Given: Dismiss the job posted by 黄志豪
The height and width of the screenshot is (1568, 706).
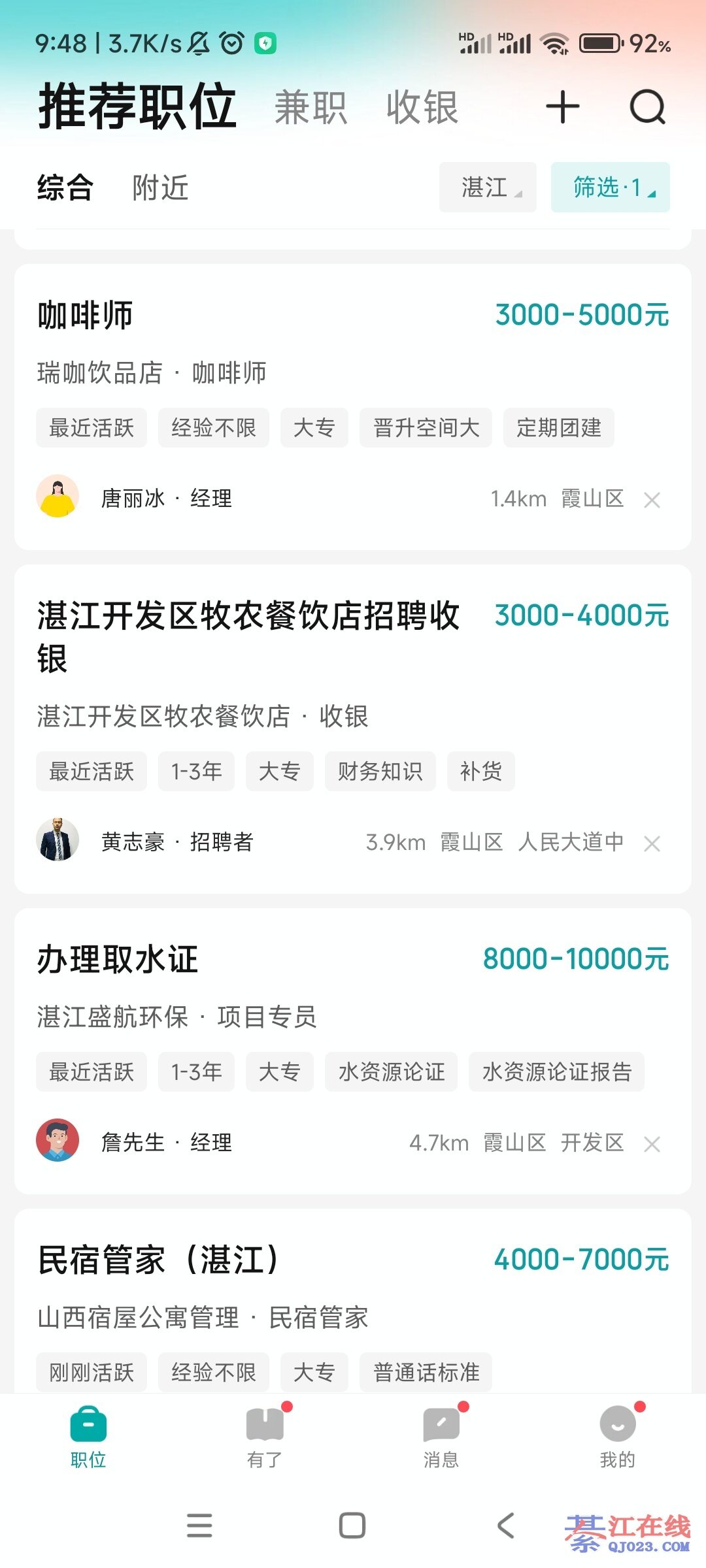Looking at the screenshot, I should [652, 844].
